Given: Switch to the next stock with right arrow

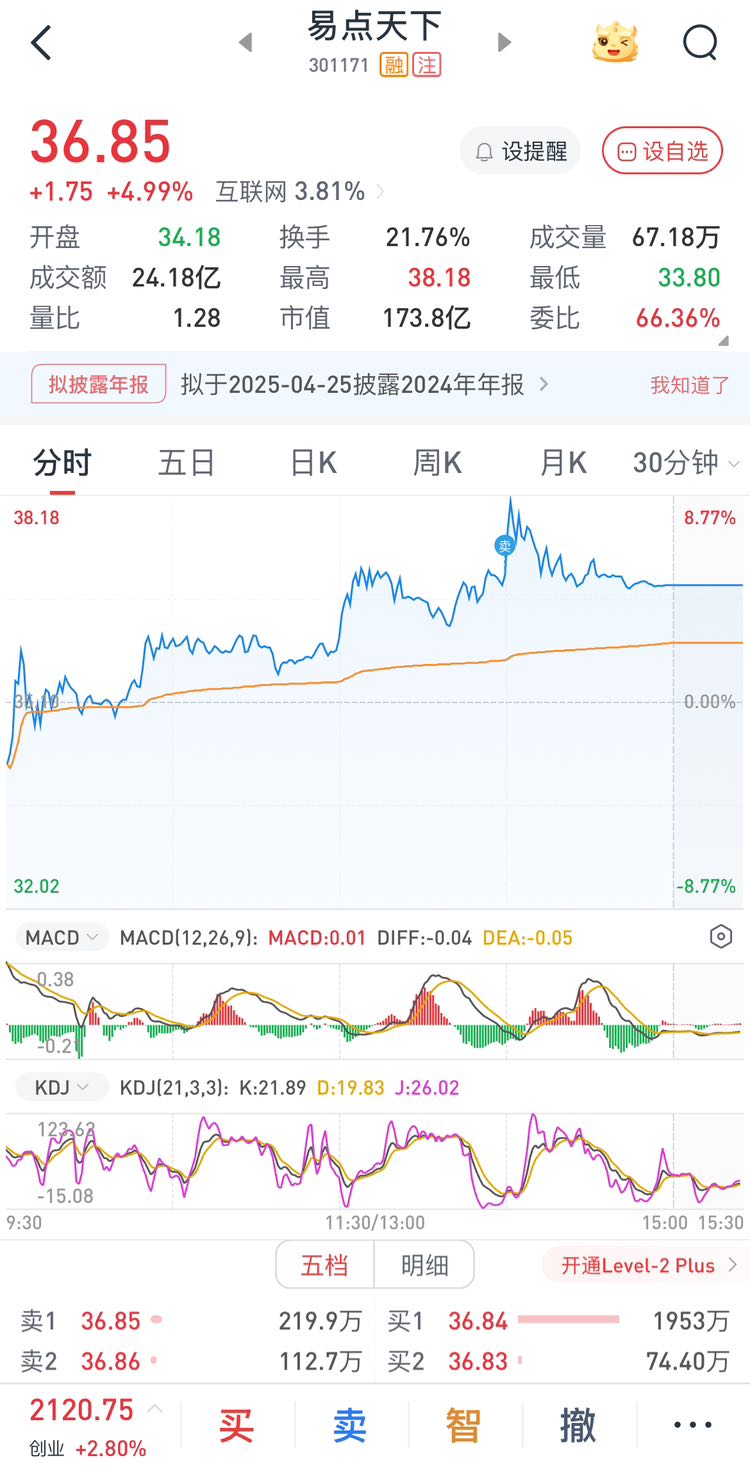Looking at the screenshot, I should pos(504,42).
